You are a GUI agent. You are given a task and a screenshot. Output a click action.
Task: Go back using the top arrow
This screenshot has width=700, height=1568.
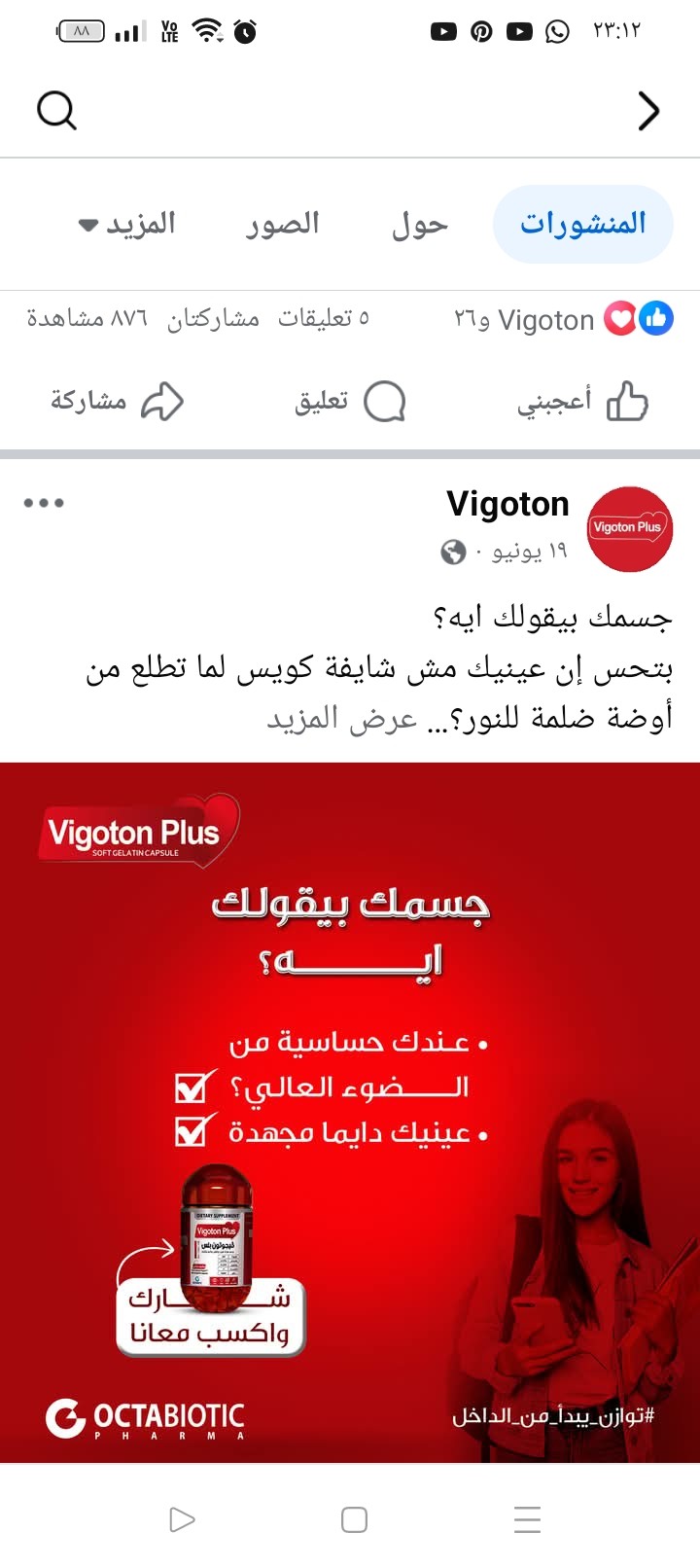click(x=648, y=110)
